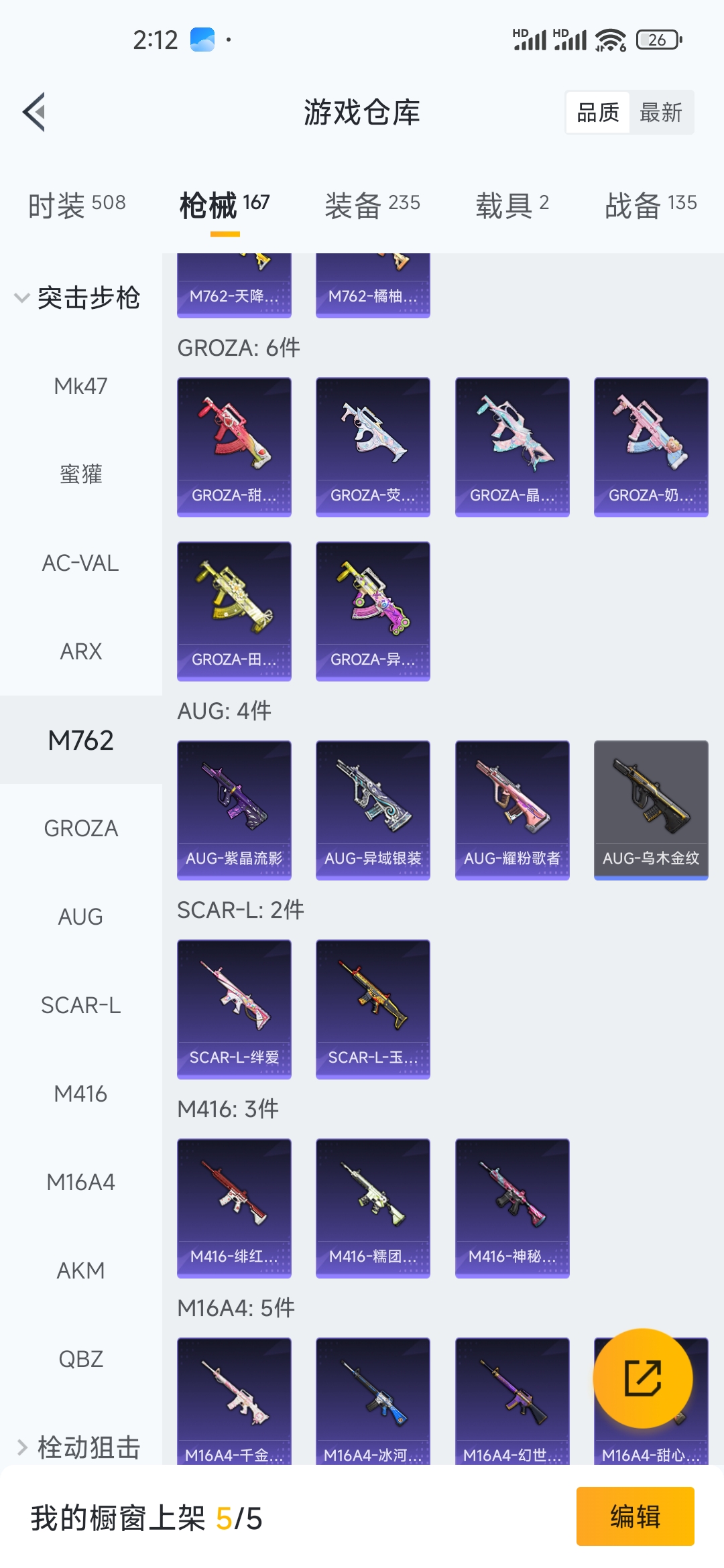724x1568 pixels.
Task: Open the AUG-异域银装 skin
Action: pos(373,809)
